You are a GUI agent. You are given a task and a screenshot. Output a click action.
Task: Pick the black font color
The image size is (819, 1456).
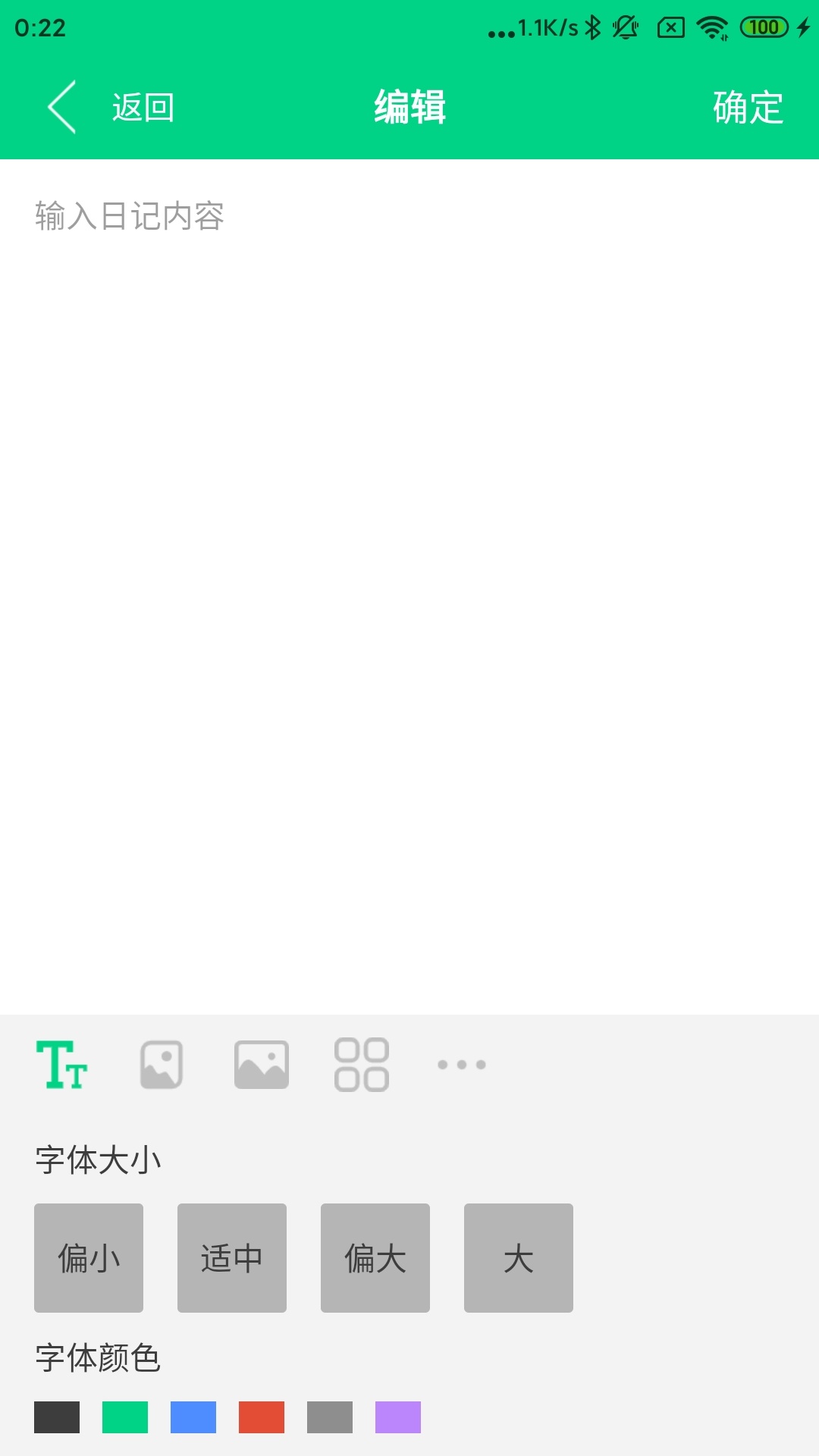(57, 1417)
